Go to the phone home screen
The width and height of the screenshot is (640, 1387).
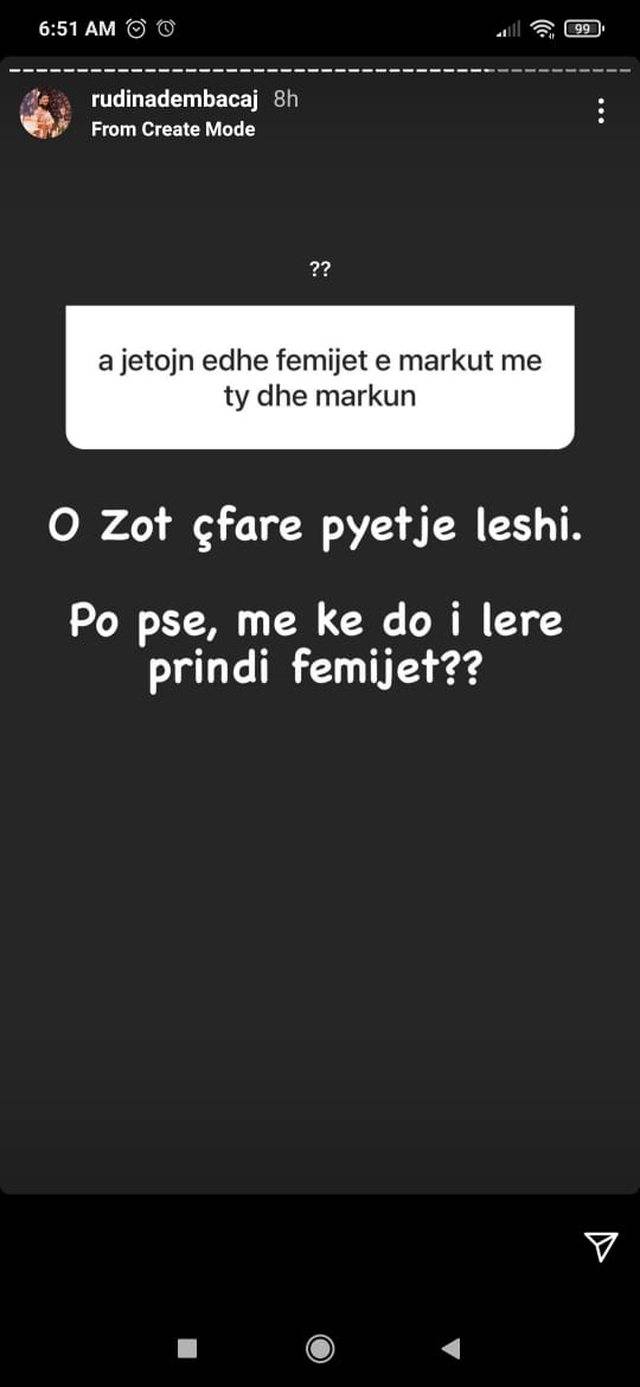click(x=320, y=1348)
